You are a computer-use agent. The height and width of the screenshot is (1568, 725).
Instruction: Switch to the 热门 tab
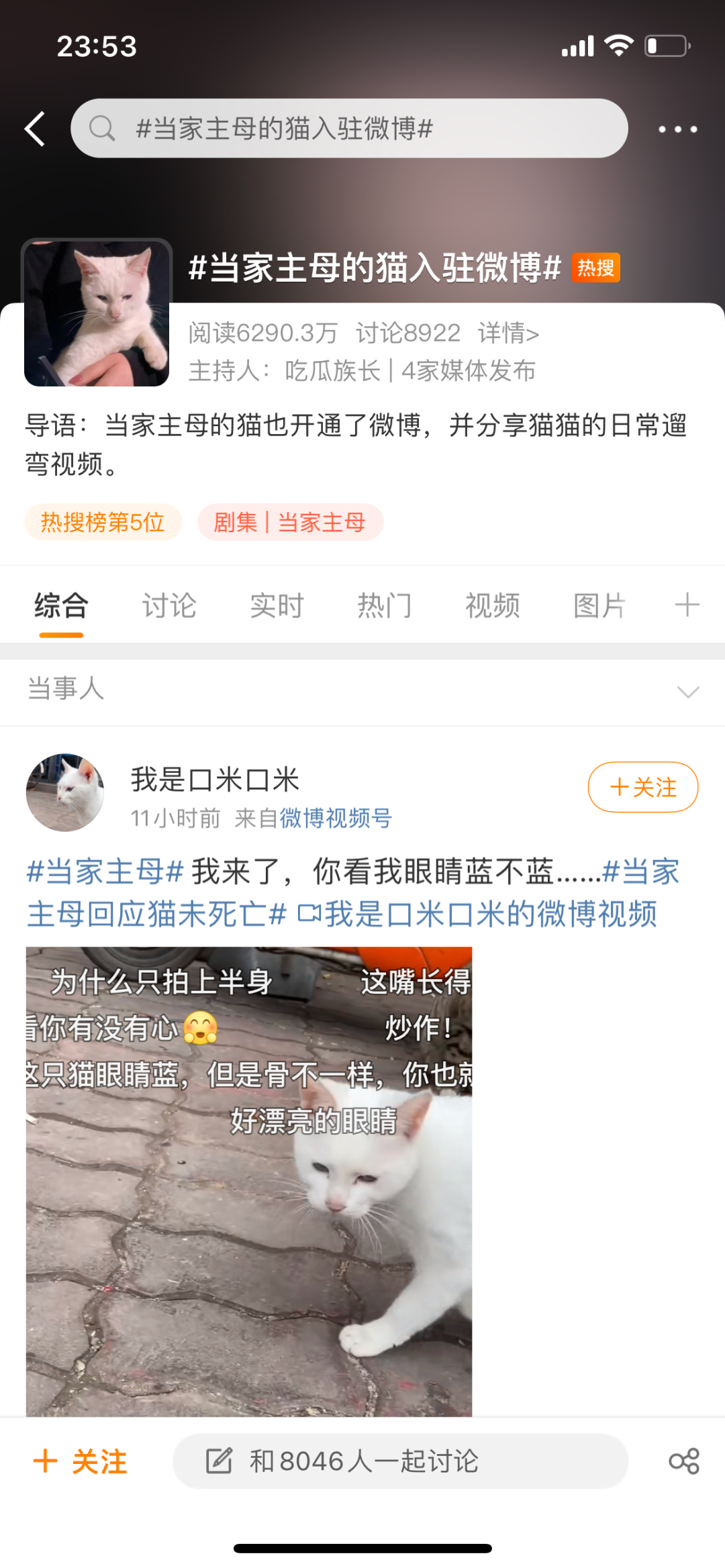tap(384, 605)
